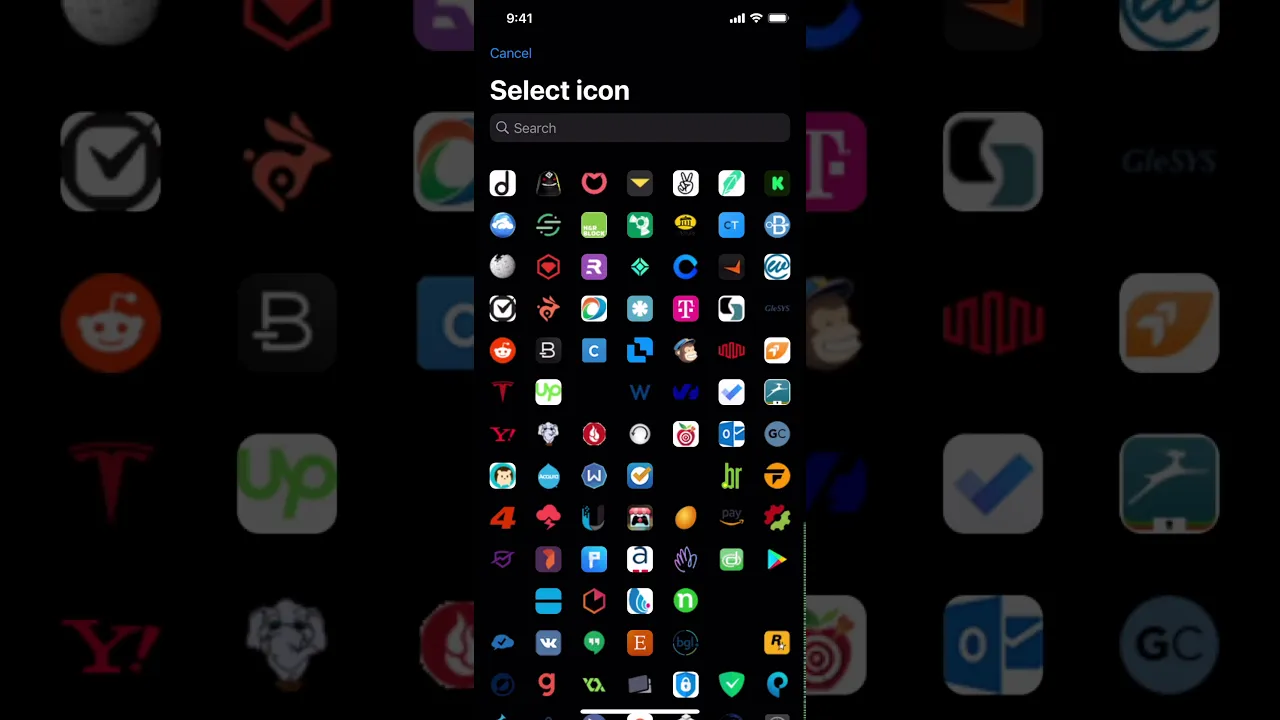Pick the blue CT icon
Image resolution: width=1280 pixels, height=720 pixels.
pos(731,225)
